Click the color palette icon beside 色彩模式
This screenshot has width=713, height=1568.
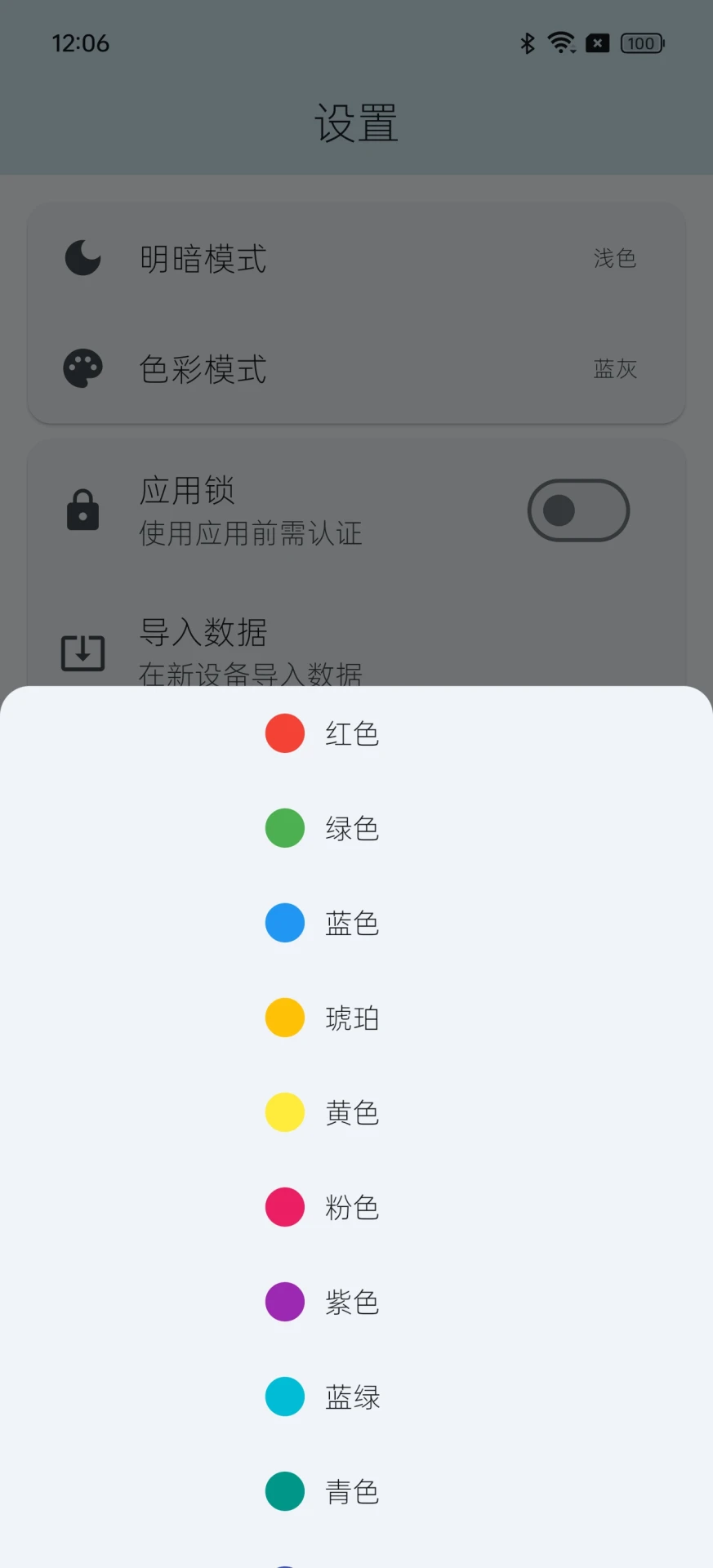82,368
